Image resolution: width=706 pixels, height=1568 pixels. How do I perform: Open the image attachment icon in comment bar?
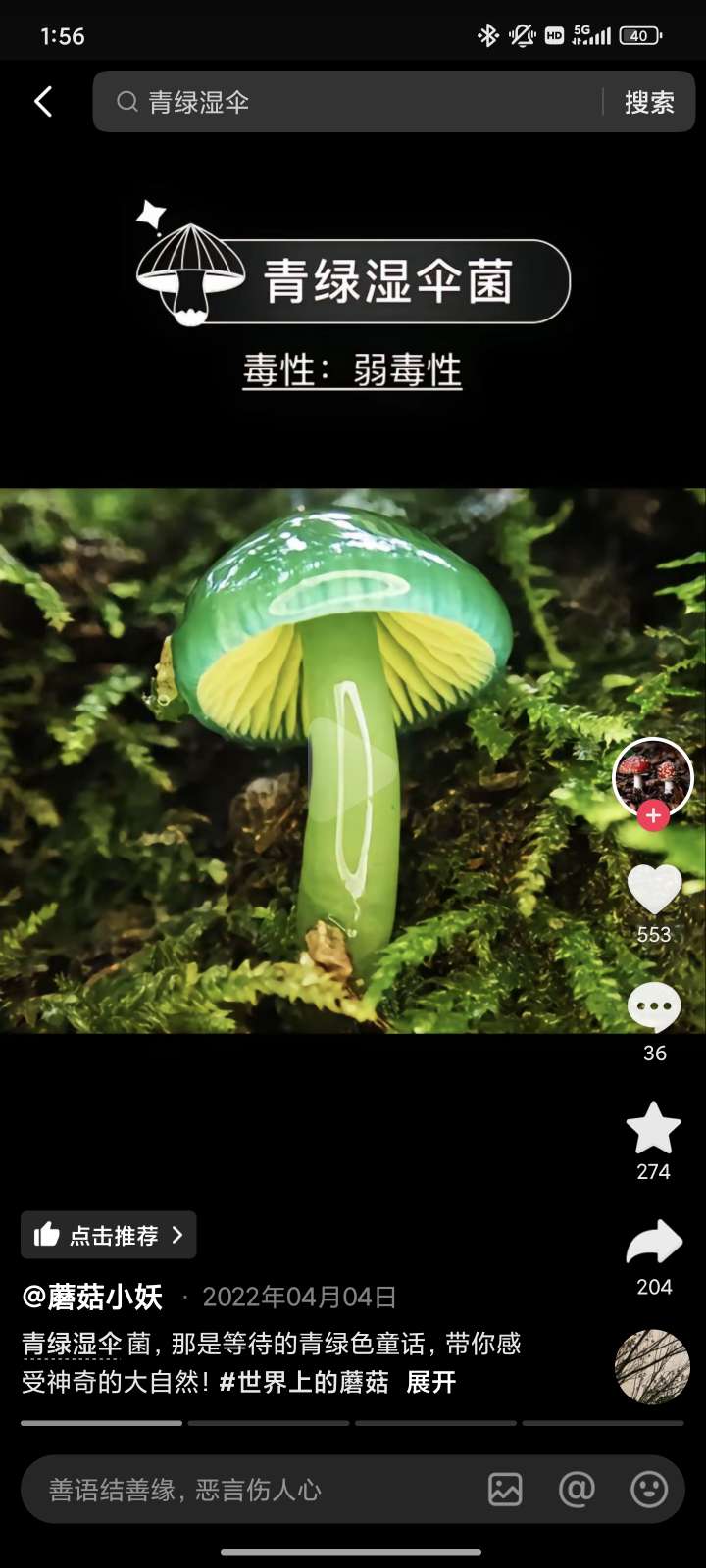pos(504,1491)
